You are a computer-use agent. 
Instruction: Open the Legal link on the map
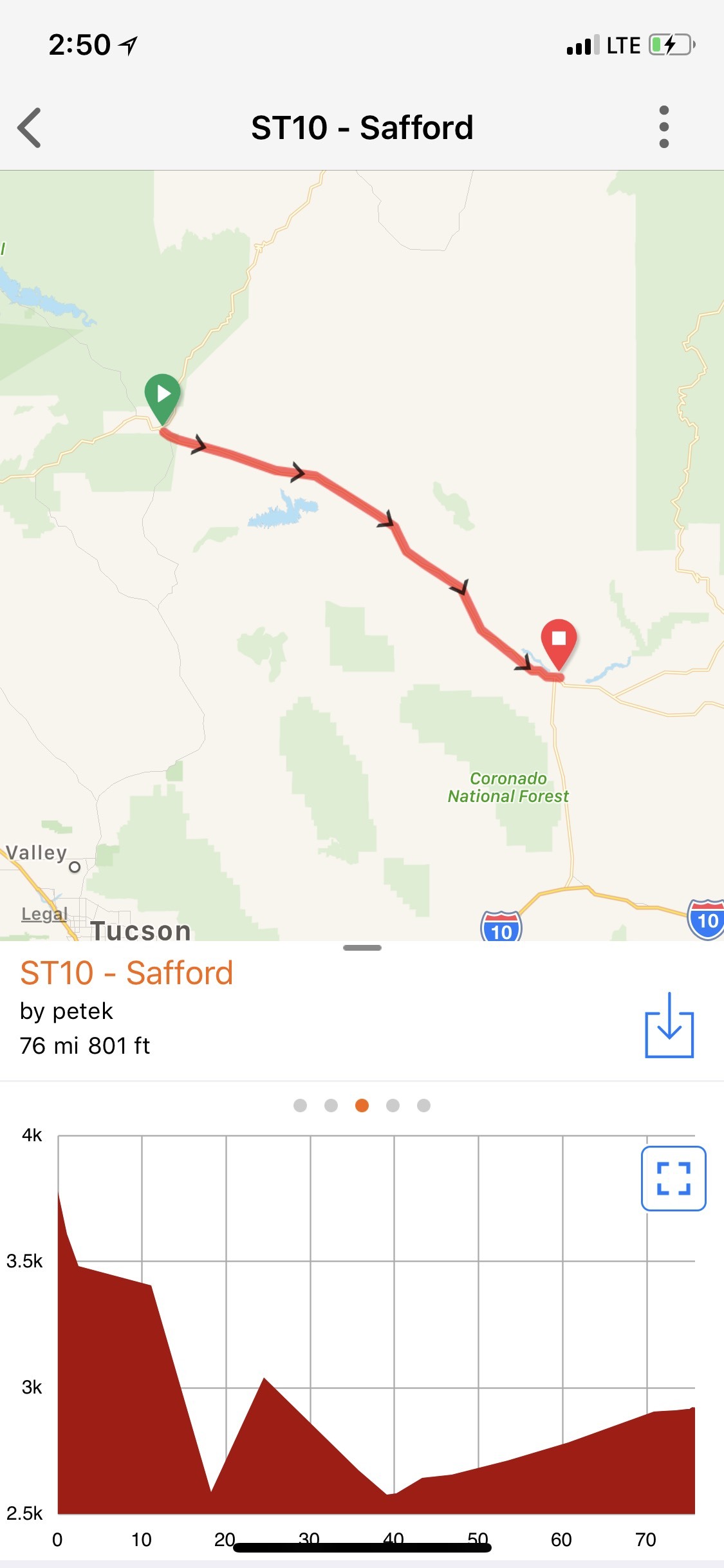44,914
